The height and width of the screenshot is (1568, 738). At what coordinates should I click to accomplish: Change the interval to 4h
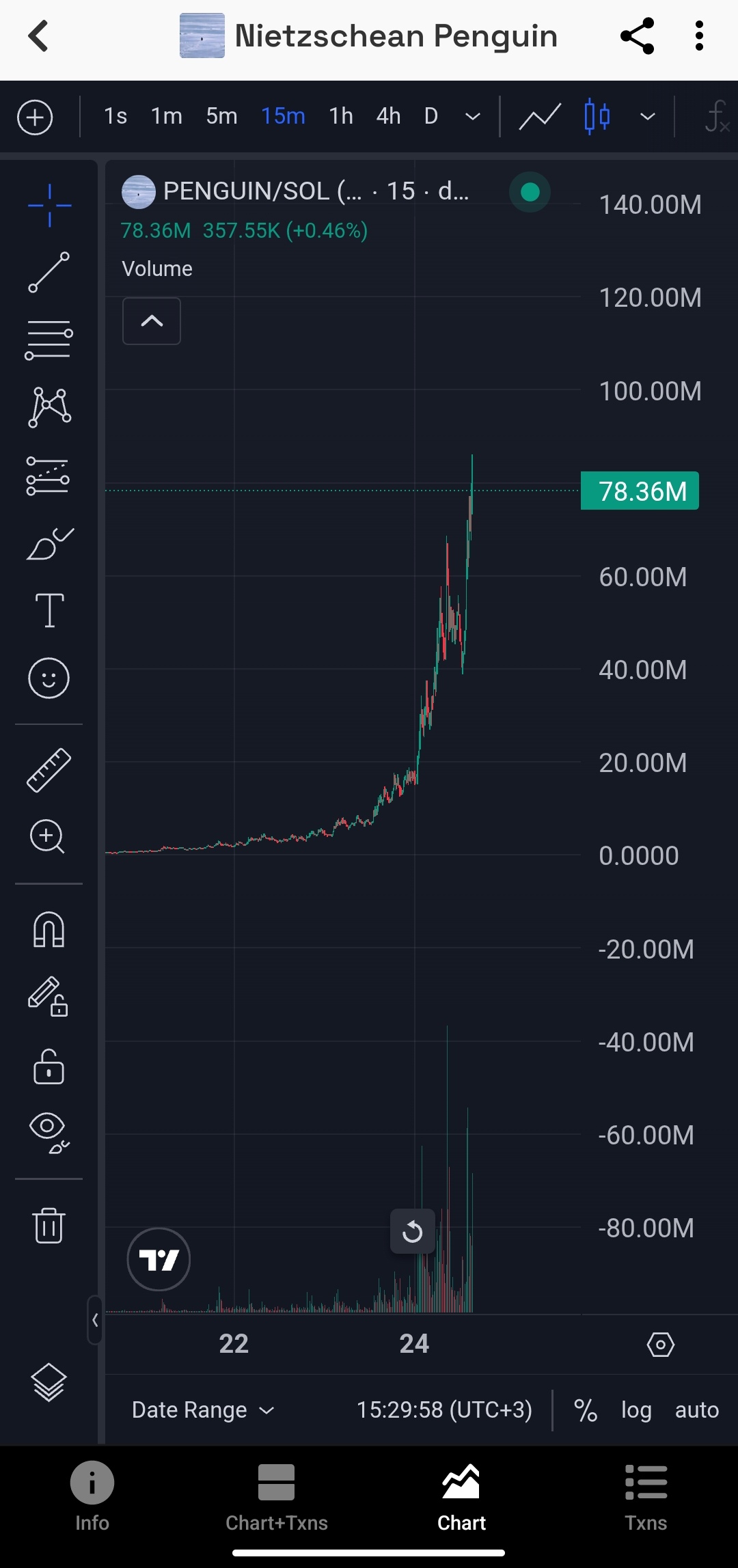click(x=388, y=116)
